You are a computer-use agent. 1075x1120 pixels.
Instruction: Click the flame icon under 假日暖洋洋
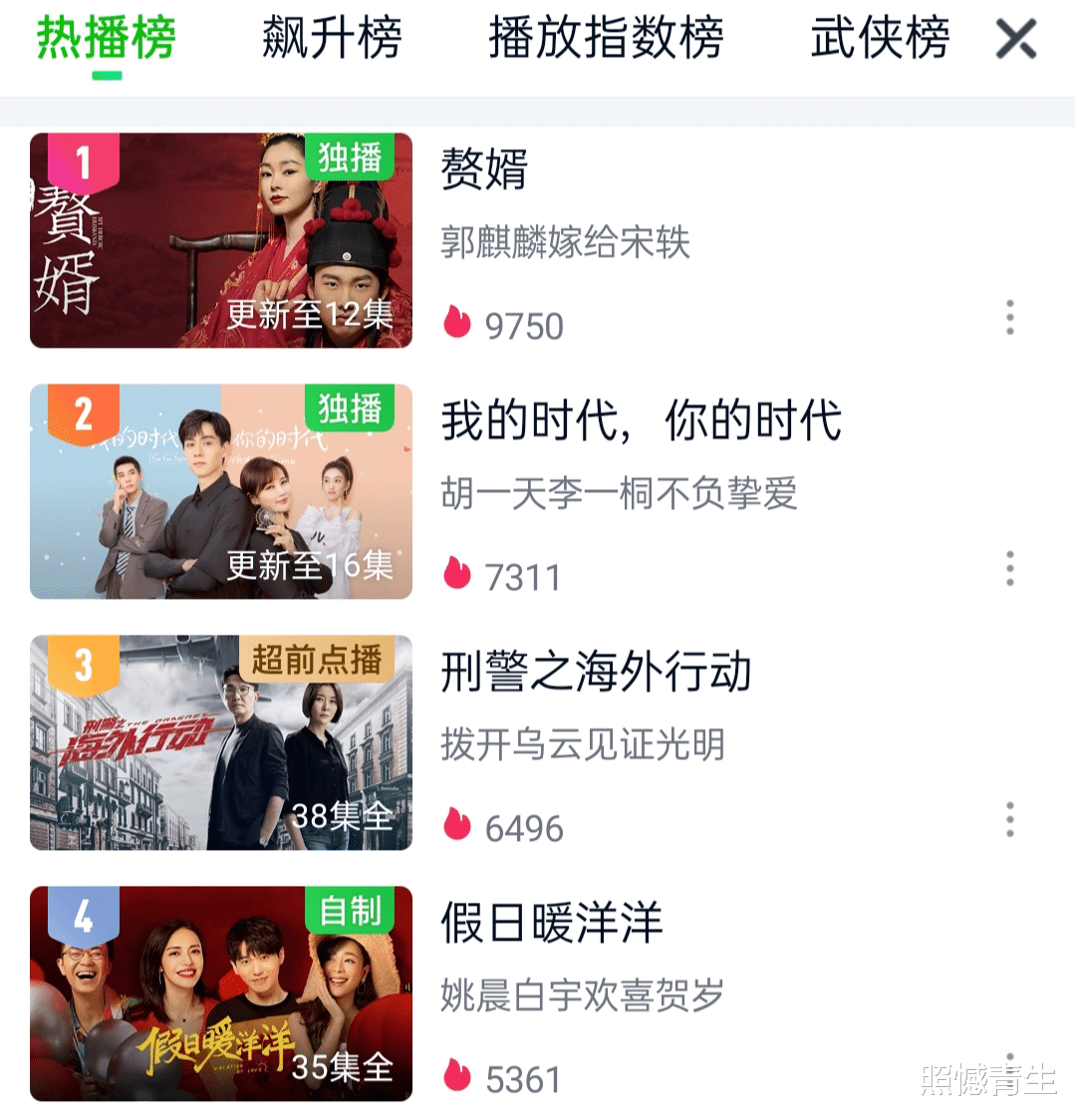click(x=456, y=1076)
